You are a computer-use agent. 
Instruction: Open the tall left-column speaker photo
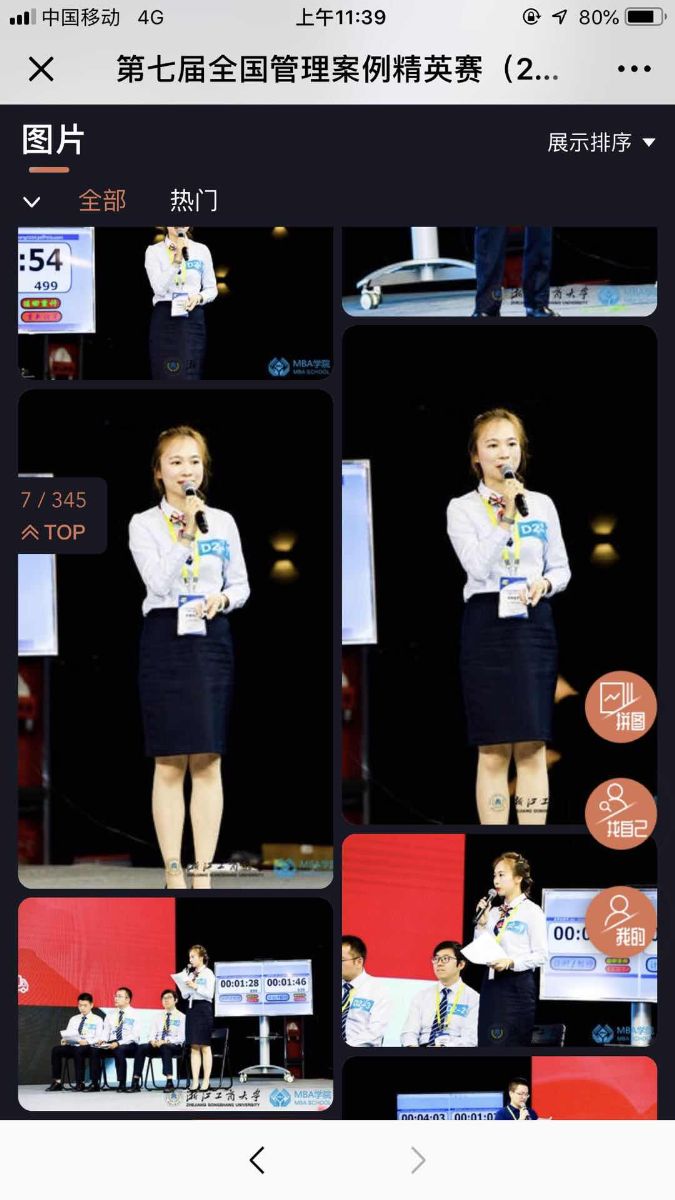[175, 638]
